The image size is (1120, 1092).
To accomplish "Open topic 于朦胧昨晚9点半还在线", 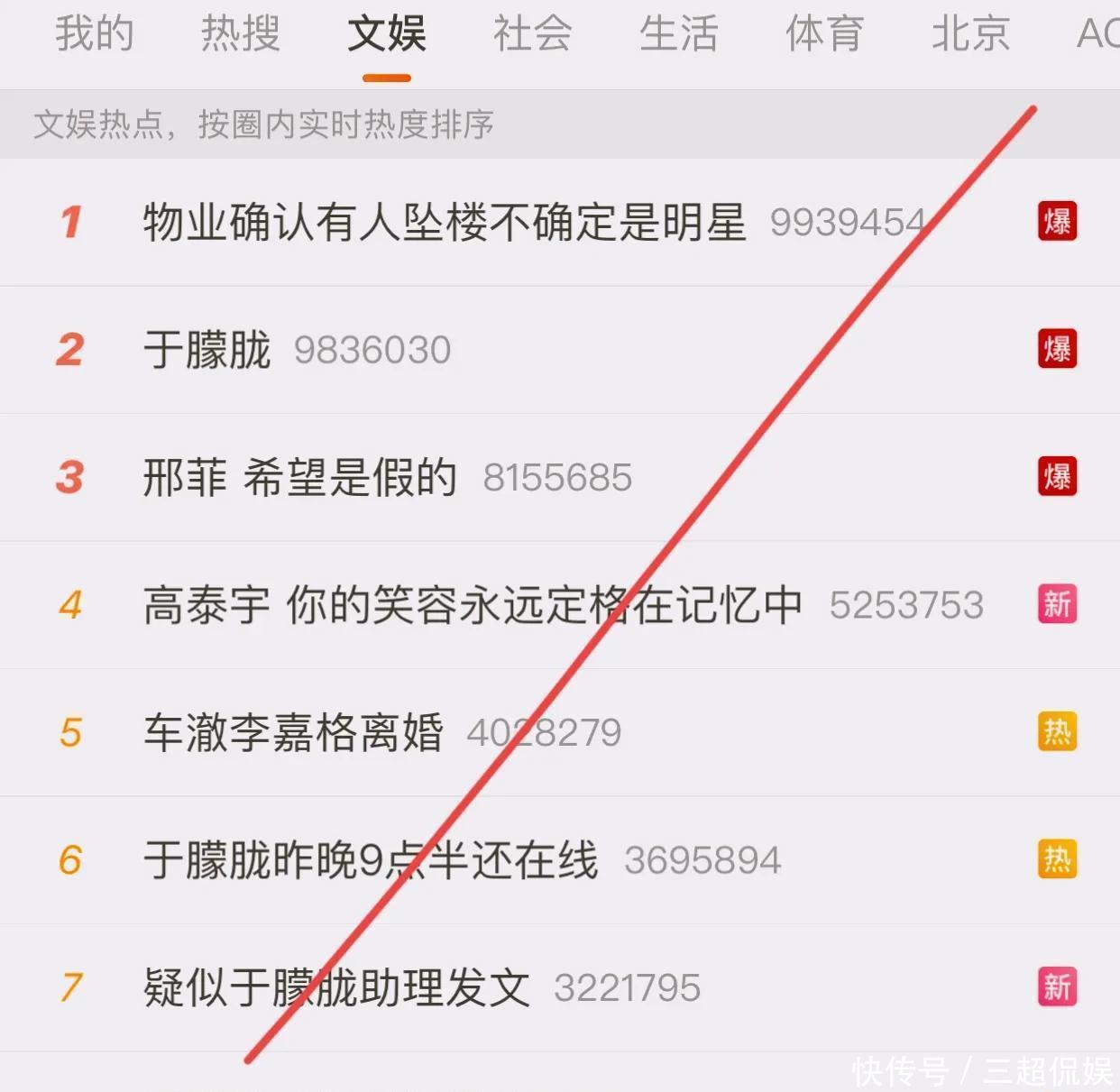I will click(x=370, y=860).
